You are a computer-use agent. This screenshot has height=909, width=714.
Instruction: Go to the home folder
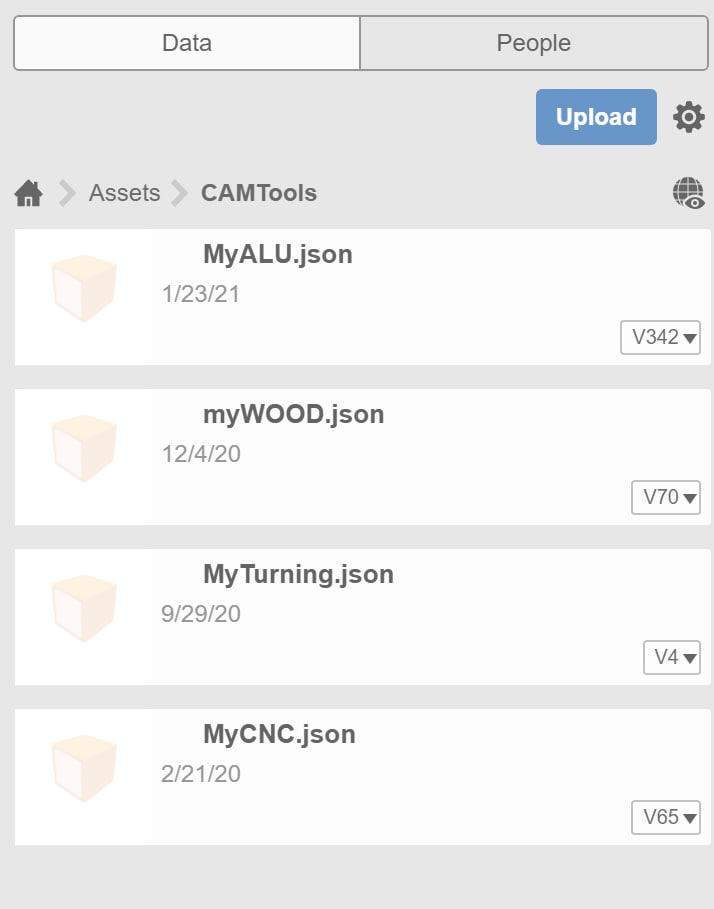28,193
